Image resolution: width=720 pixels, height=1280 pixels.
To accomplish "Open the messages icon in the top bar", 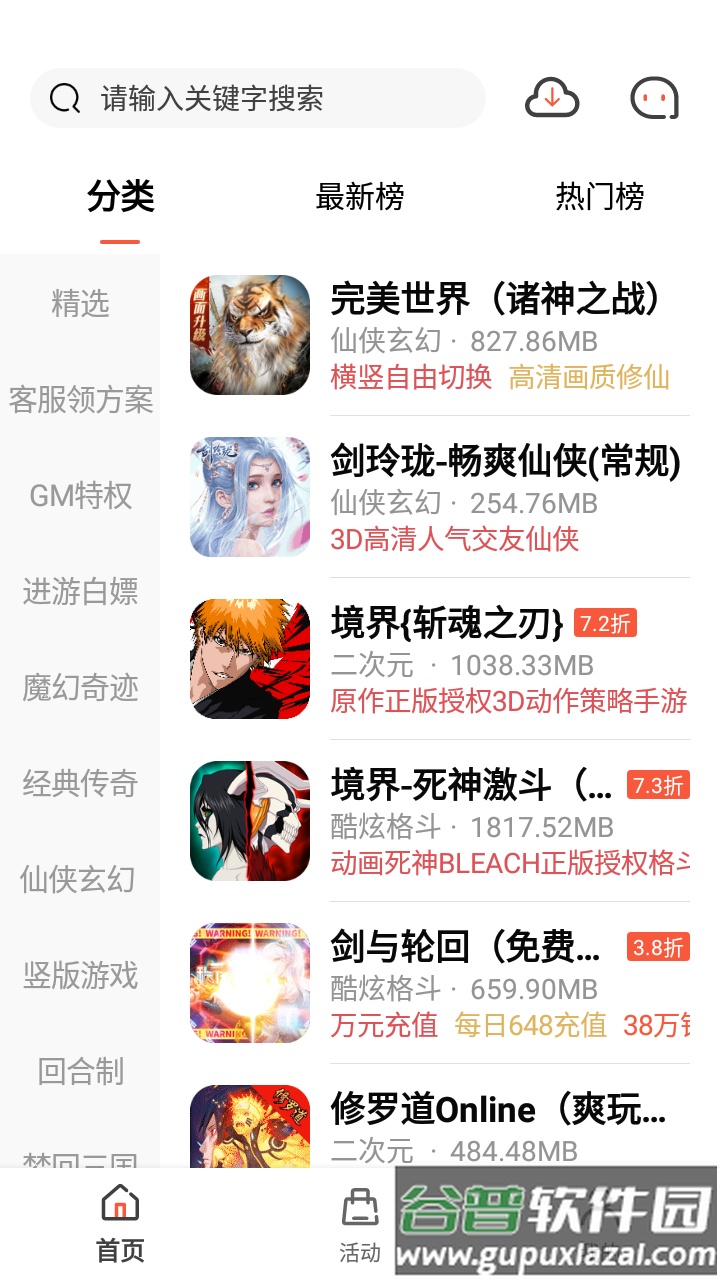I will (x=655, y=97).
